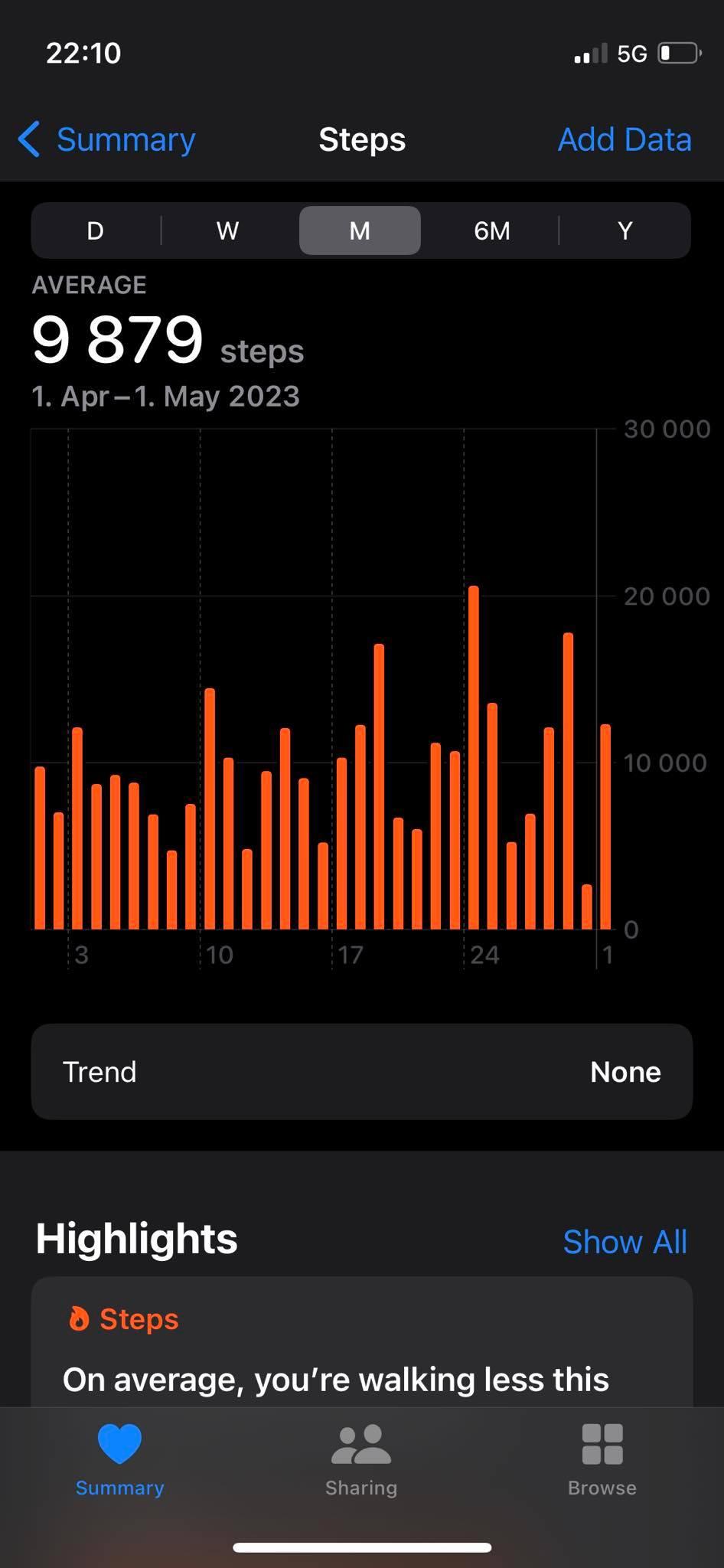Select the month (M) view
This screenshot has width=724, height=1568.
pos(360,230)
